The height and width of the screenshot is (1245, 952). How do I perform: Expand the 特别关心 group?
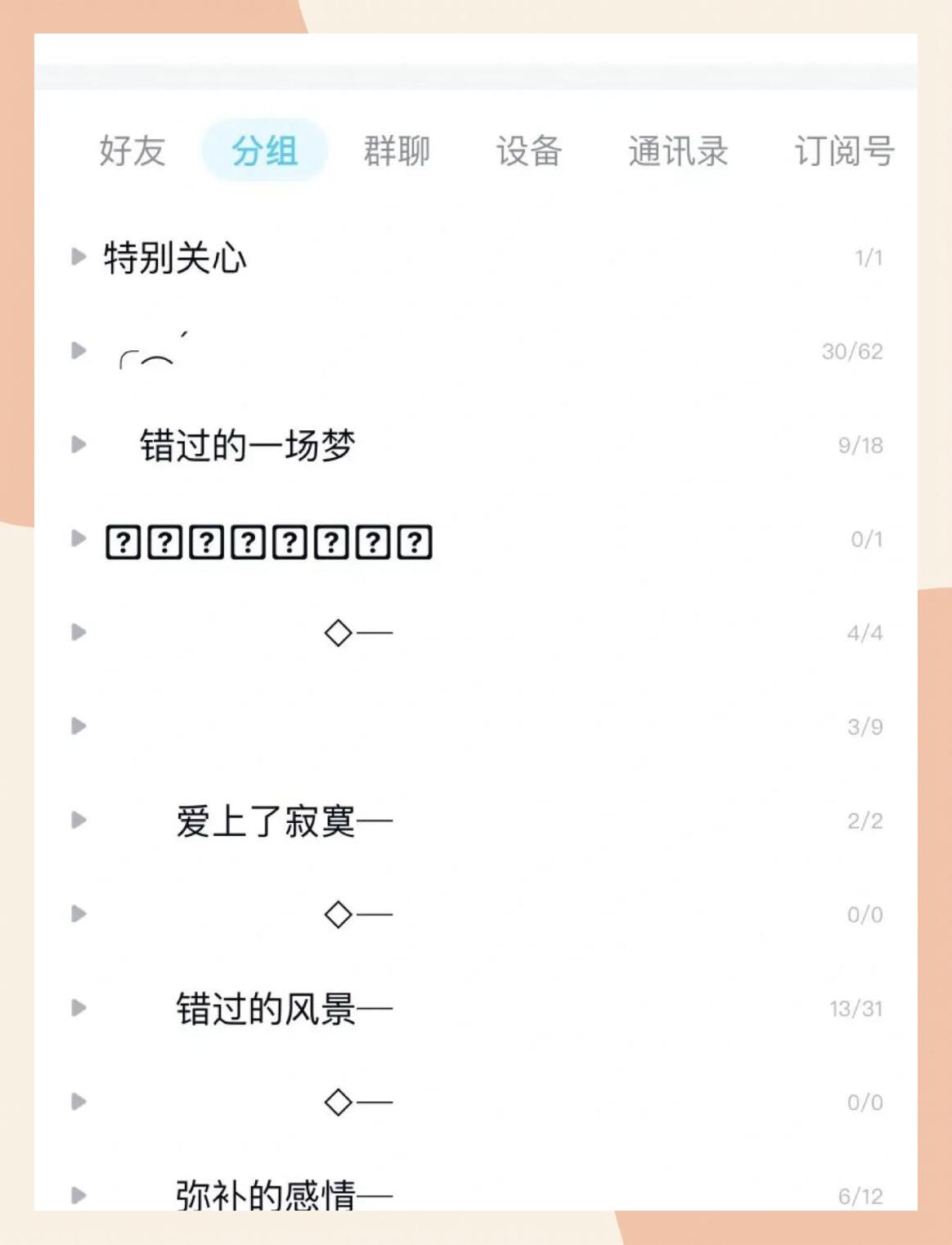click(x=78, y=256)
